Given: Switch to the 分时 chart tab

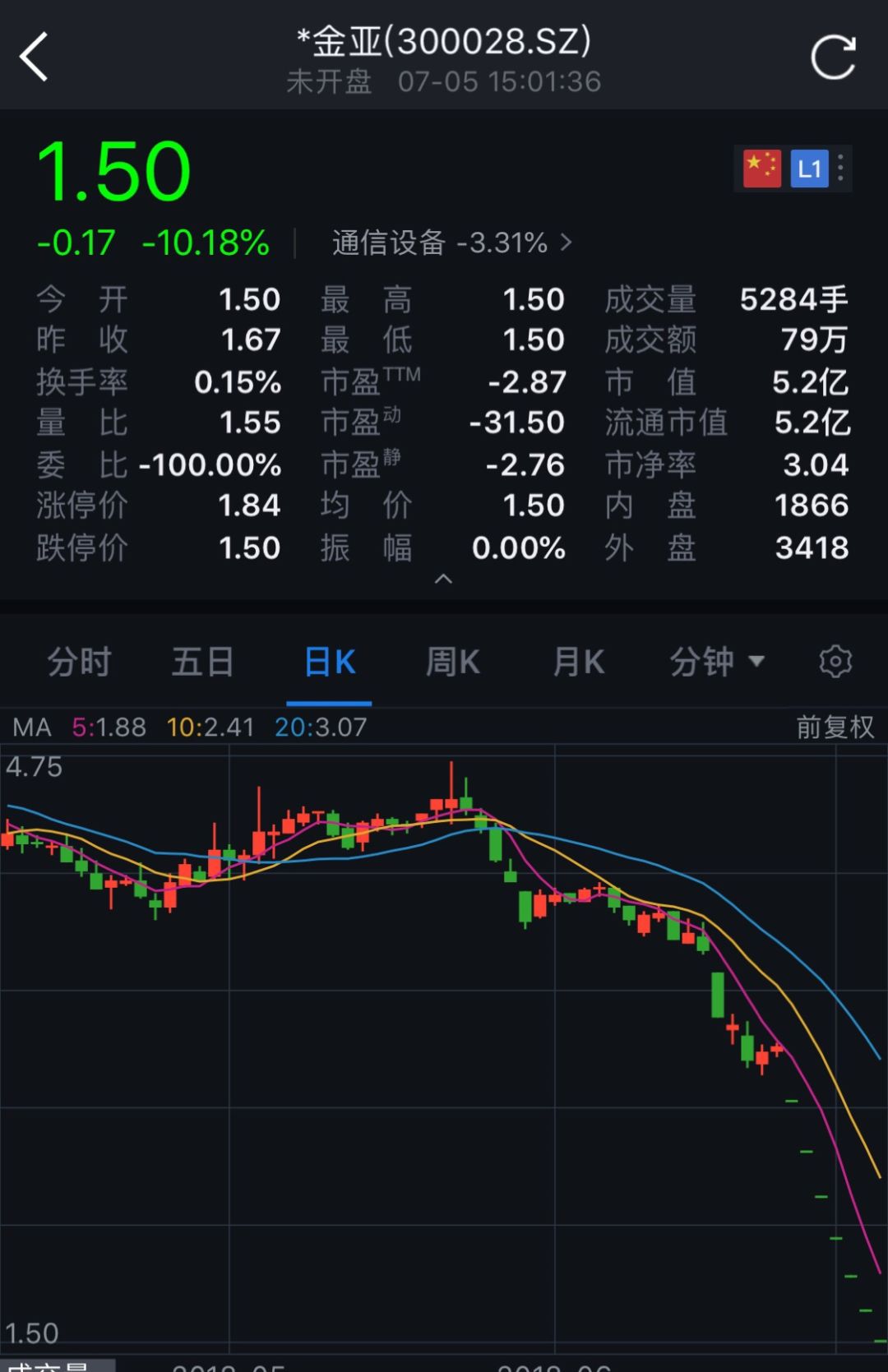Looking at the screenshot, I should (79, 662).
